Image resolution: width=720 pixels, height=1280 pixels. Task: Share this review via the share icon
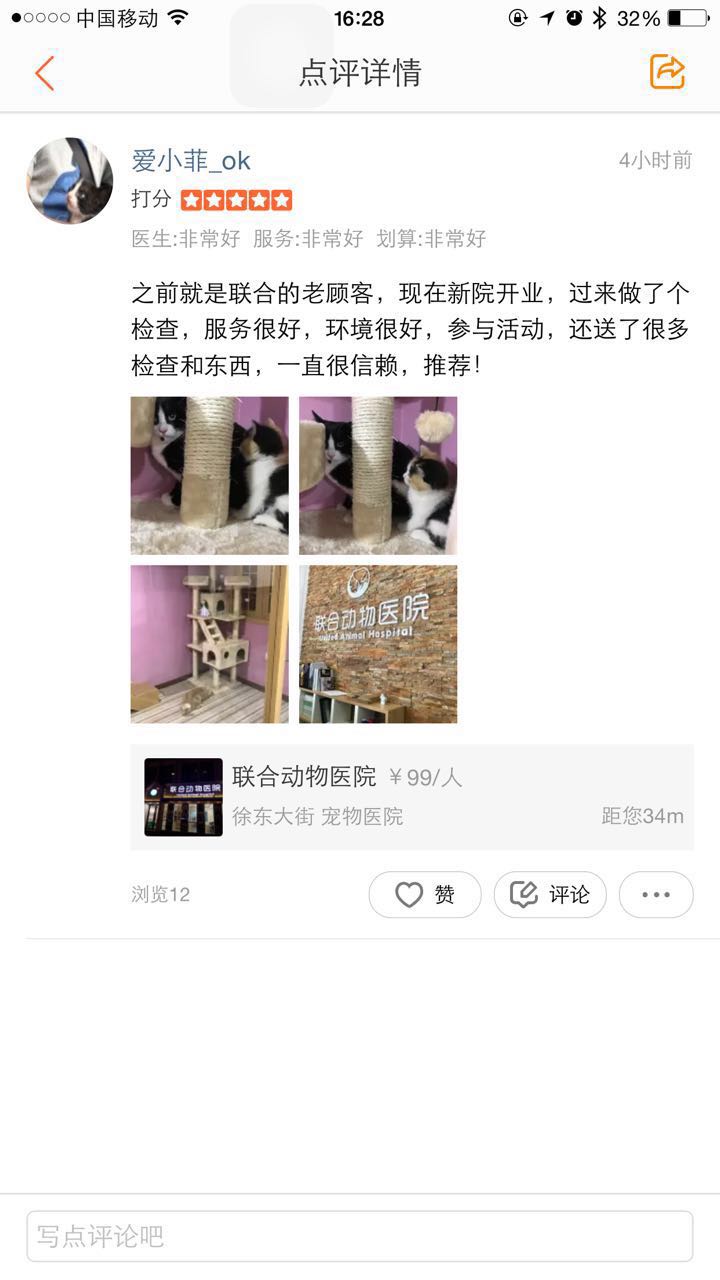tap(667, 72)
